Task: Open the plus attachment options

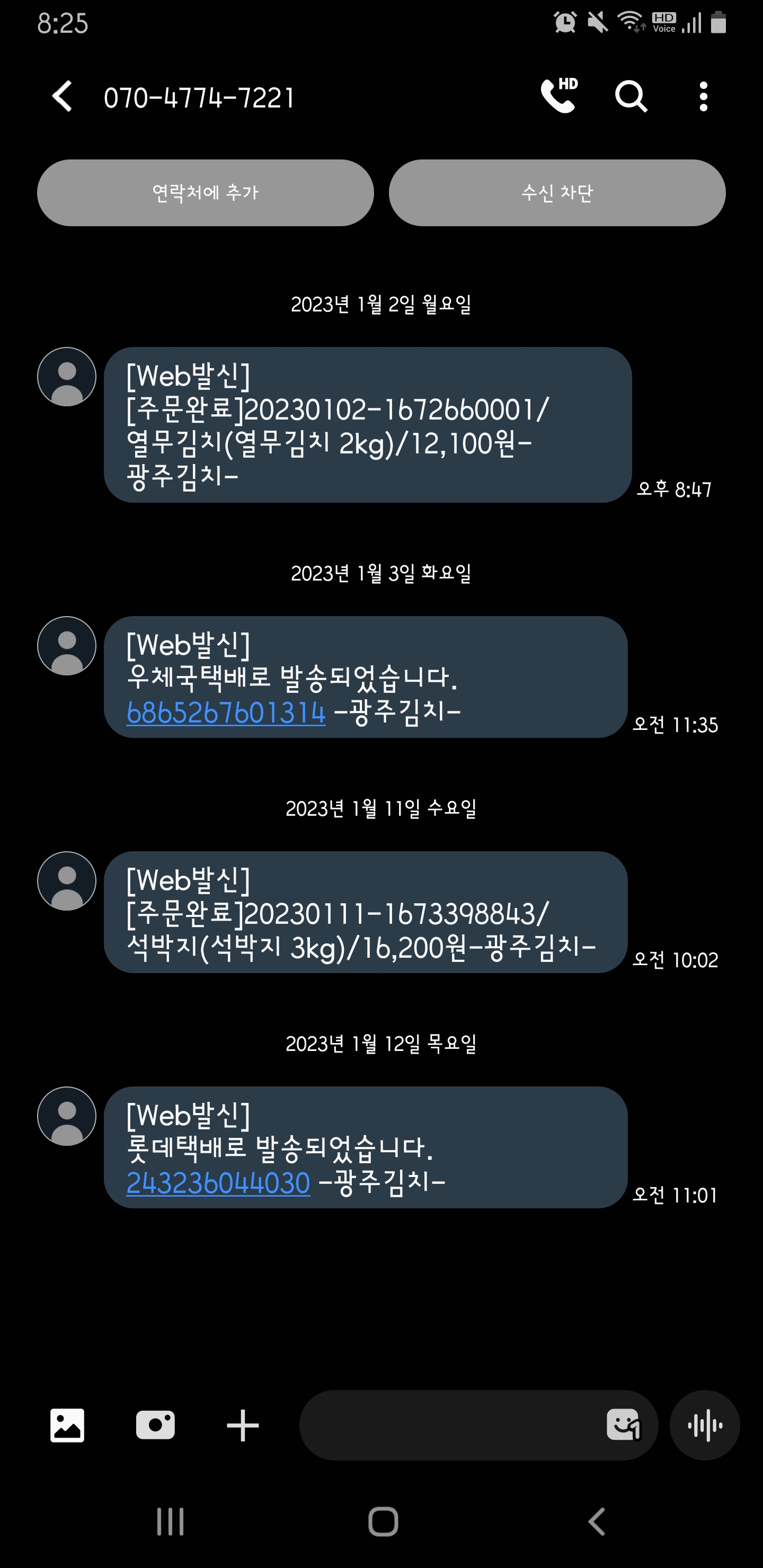Action: pos(243,1425)
